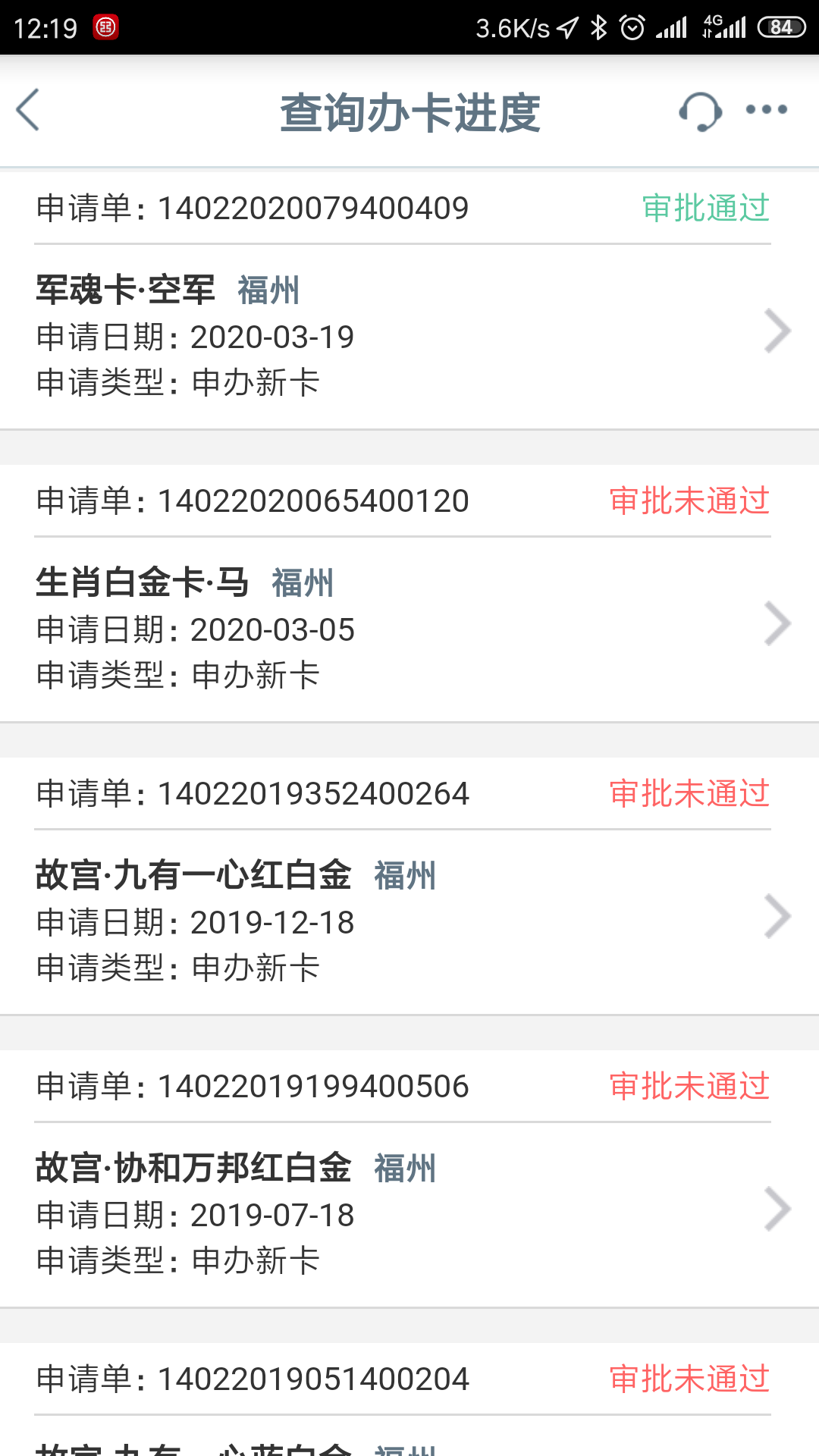Tap 审批未通过 on application 14022020065400120

click(690, 500)
